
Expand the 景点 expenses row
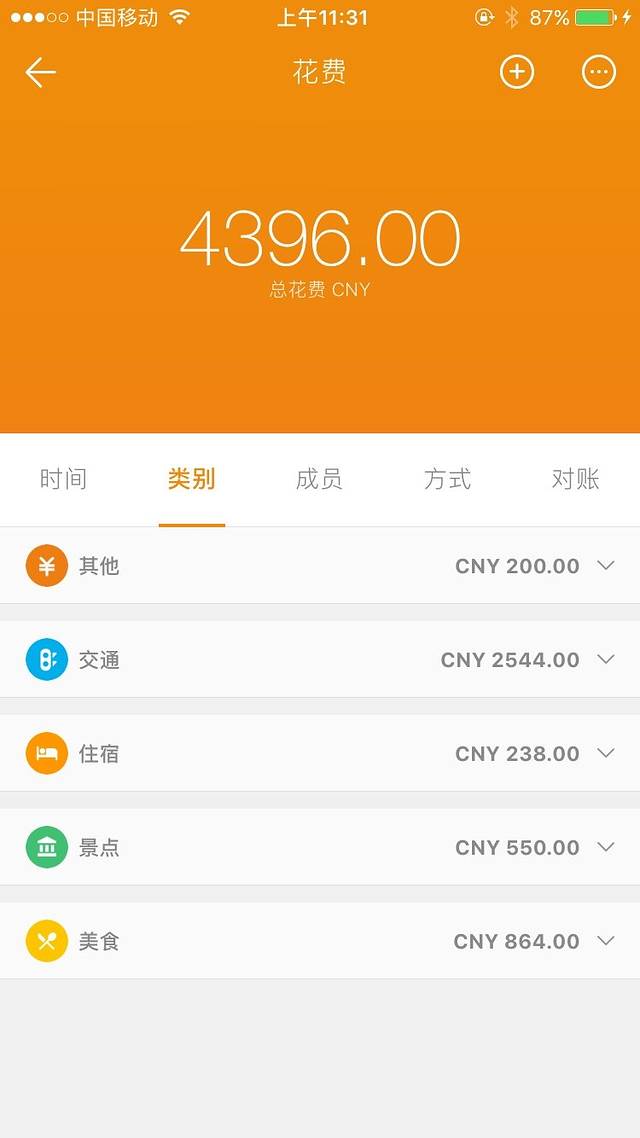click(x=605, y=848)
